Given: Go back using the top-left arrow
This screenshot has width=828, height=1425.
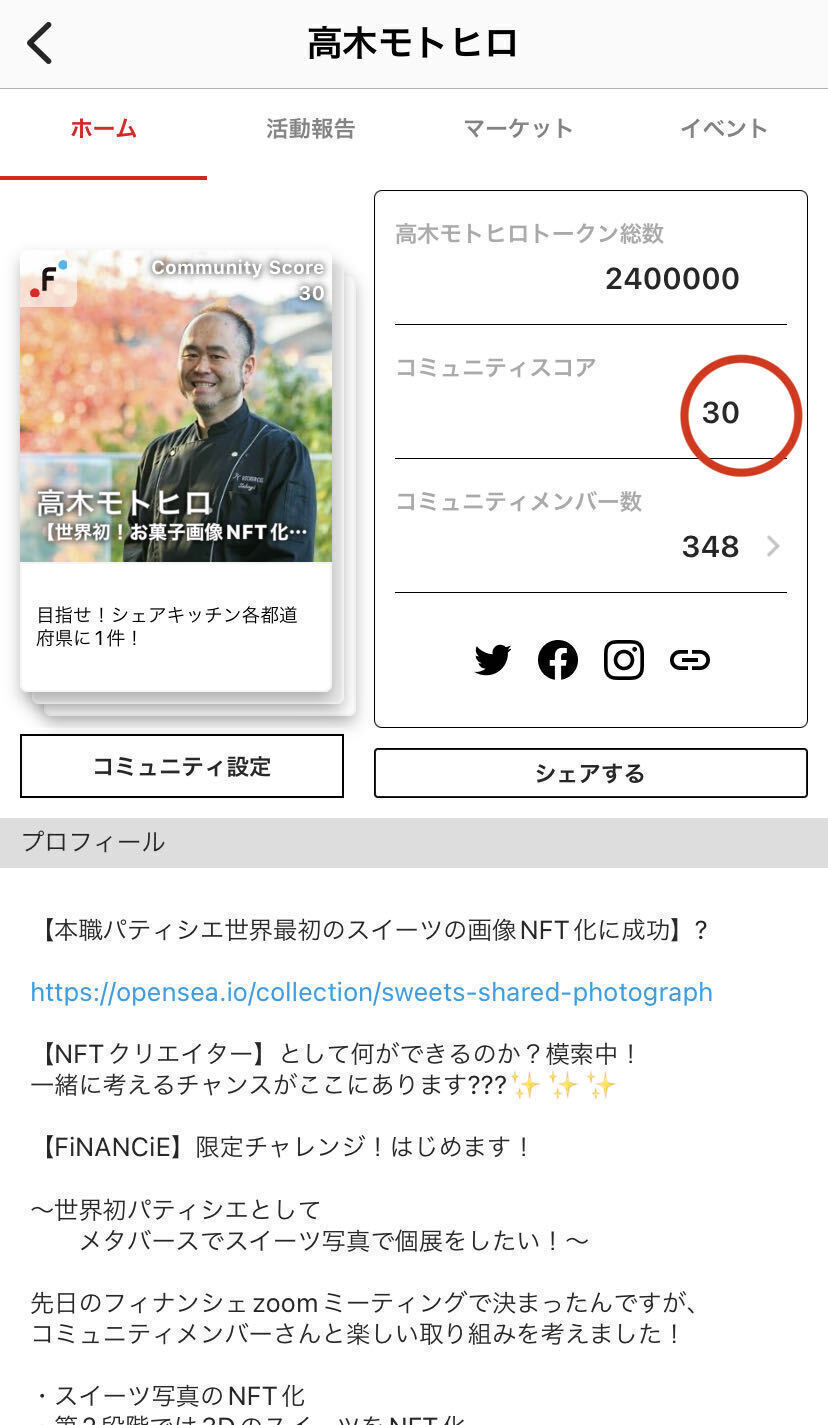Looking at the screenshot, I should [x=39, y=44].
